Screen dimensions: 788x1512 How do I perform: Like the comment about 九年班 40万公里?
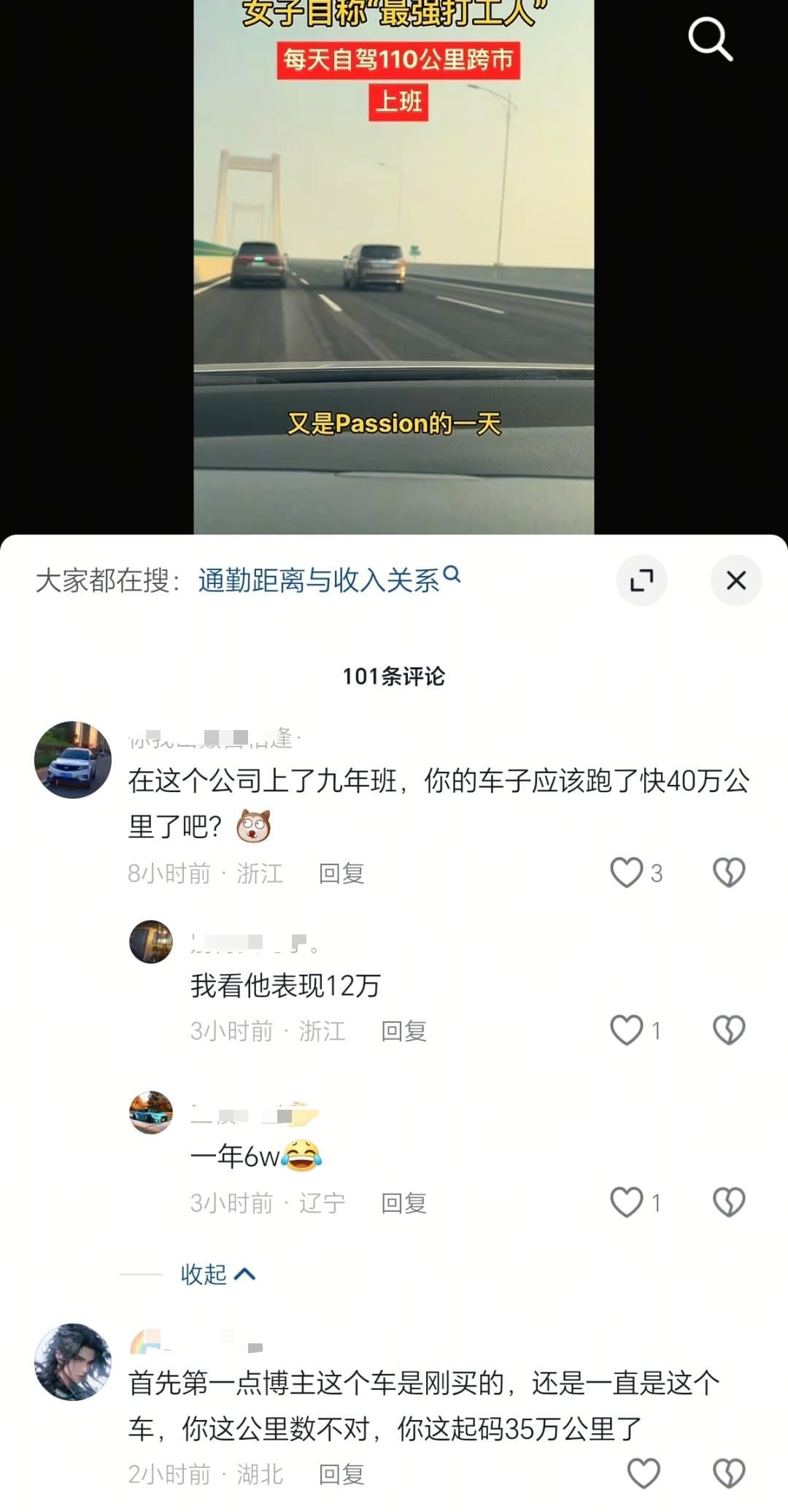pos(627,872)
